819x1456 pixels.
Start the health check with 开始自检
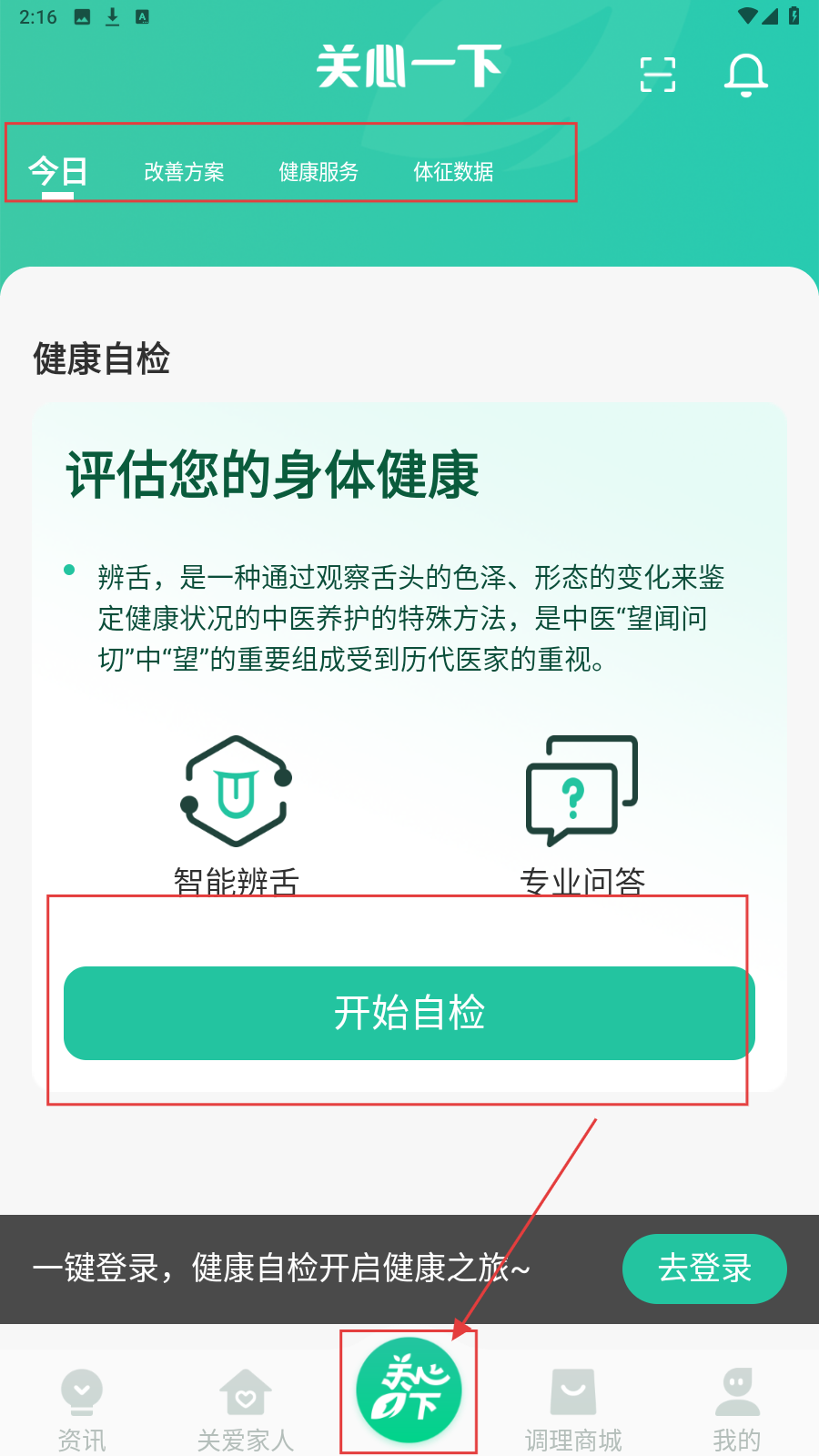409,1013
